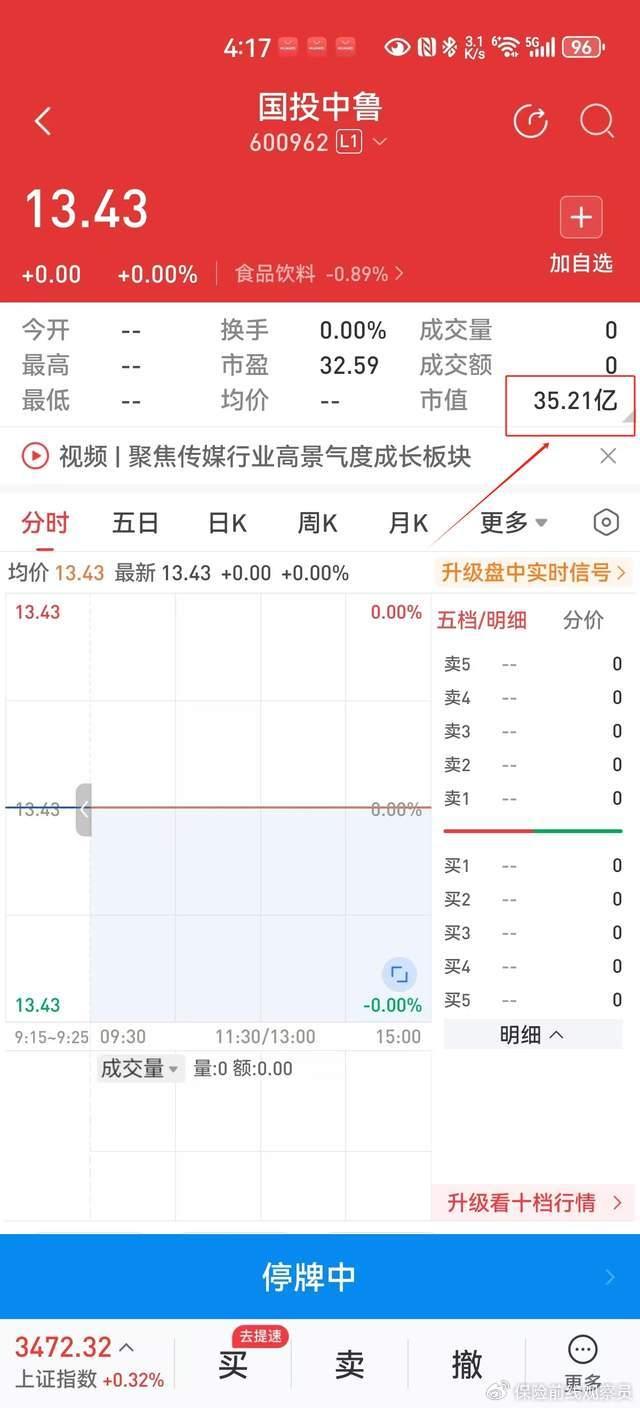Switch to the 五日 chart tab
This screenshot has height=1408, width=640.
click(136, 522)
